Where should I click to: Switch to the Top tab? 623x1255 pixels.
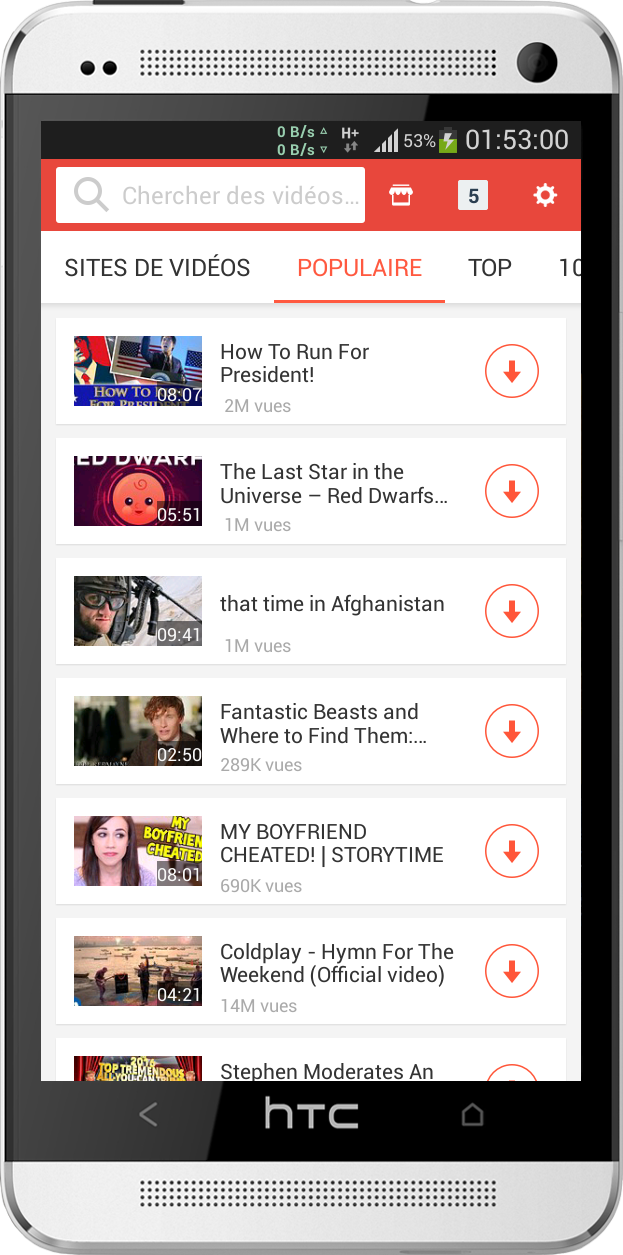click(490, 268)
